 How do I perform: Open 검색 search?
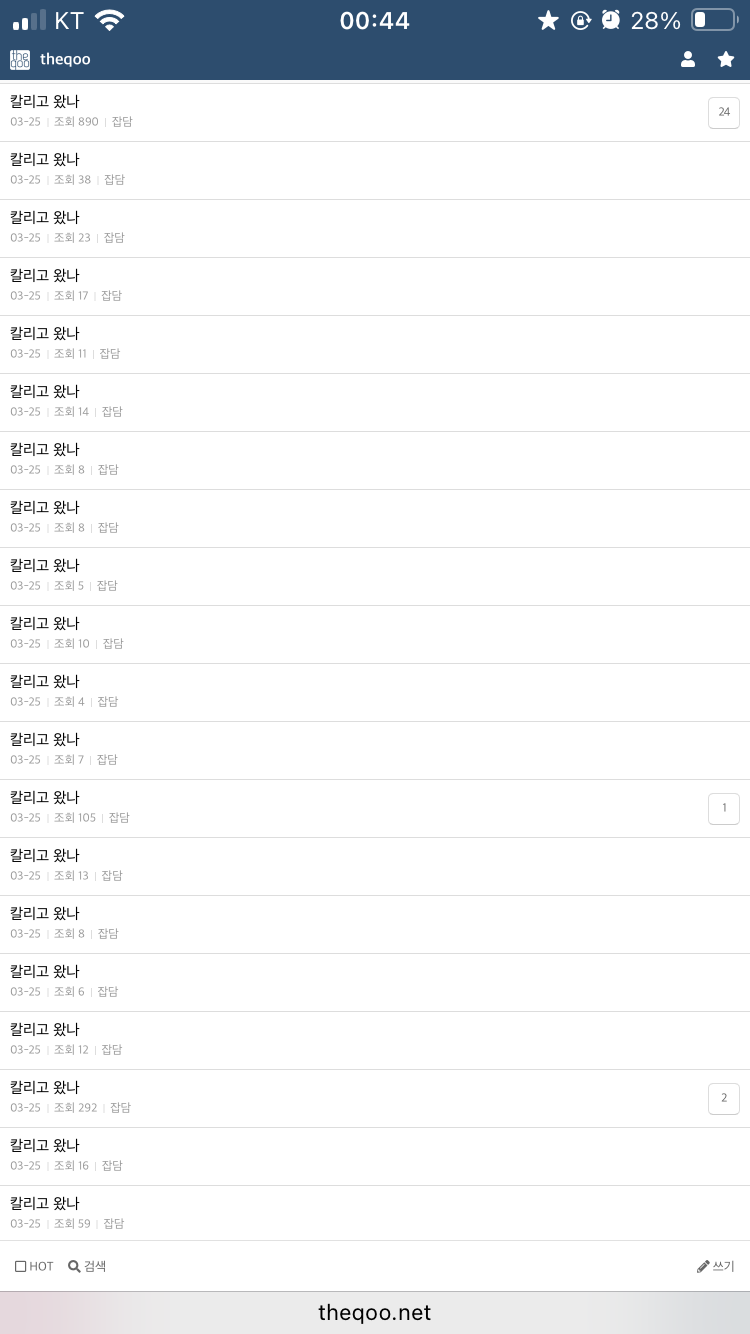[87, 1266]
